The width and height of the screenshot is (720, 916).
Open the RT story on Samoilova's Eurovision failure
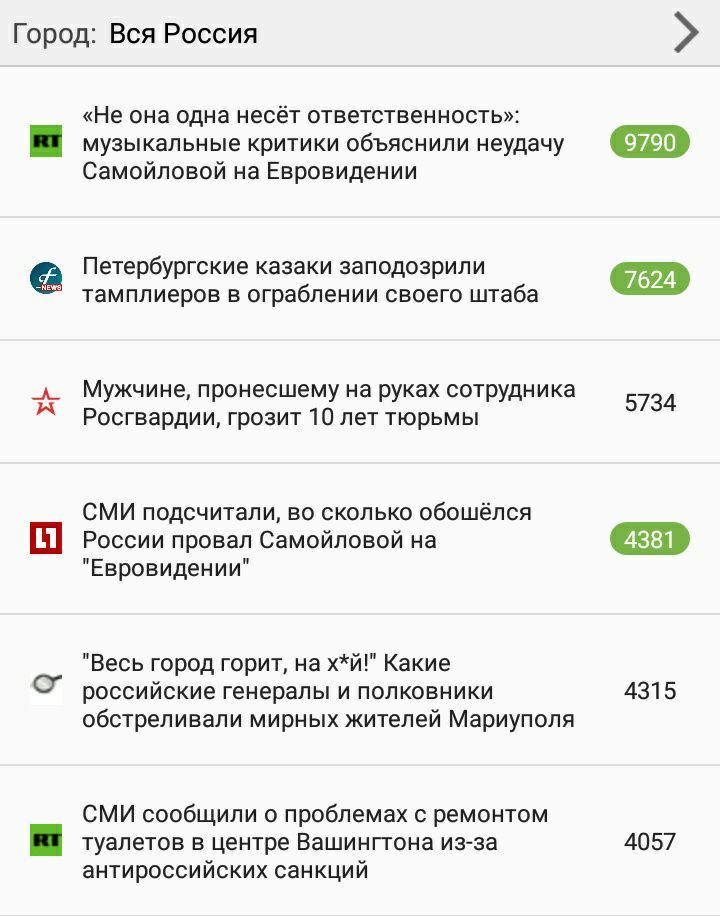323,143
